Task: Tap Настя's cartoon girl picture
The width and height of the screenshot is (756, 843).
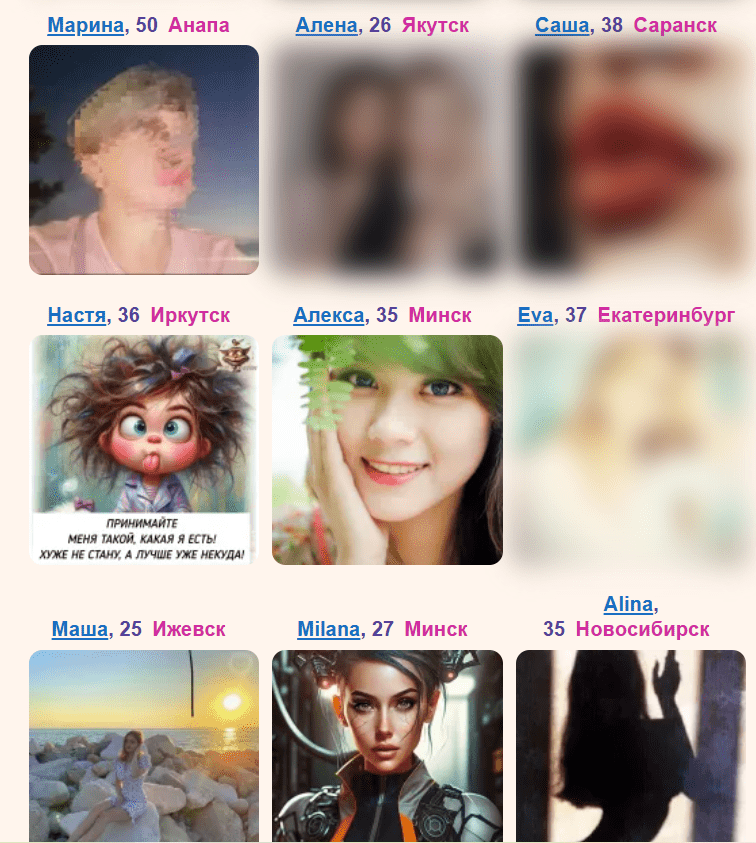Action: coord(144,449)
